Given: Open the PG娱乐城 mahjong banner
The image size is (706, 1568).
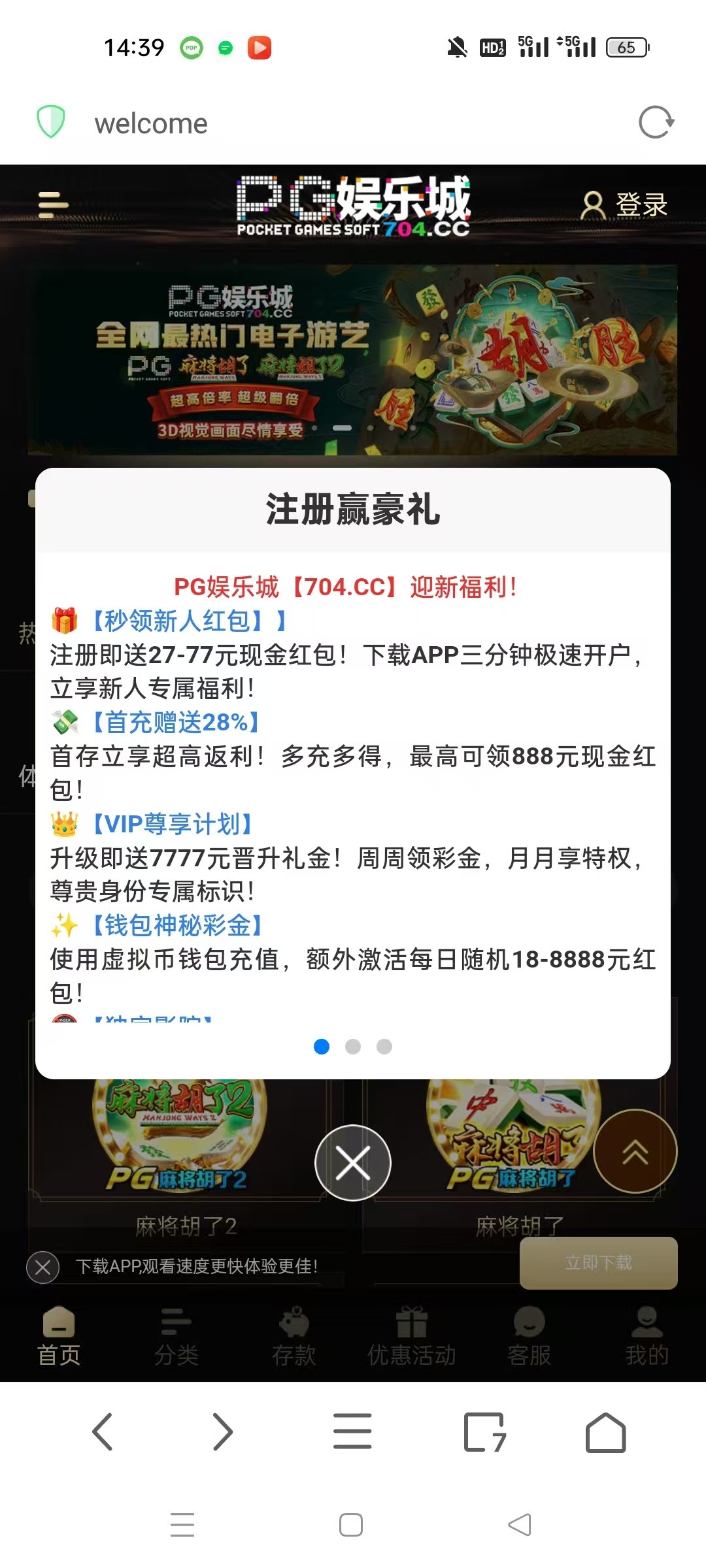Looking at the screenshot, I should [x=353, y=359].
